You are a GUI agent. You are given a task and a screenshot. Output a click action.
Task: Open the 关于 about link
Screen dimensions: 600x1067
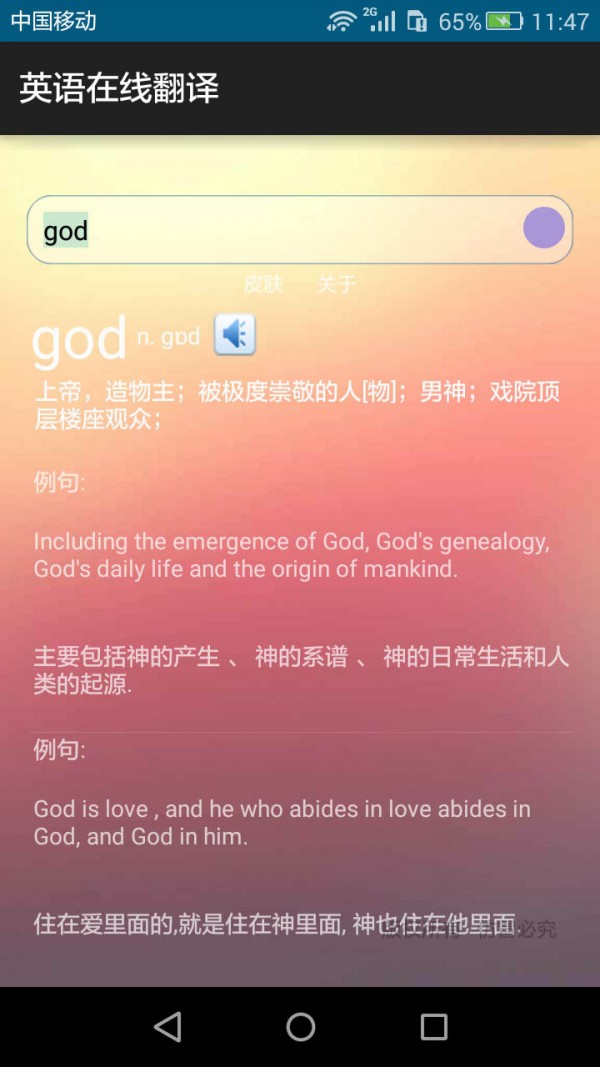pos(336,285)
